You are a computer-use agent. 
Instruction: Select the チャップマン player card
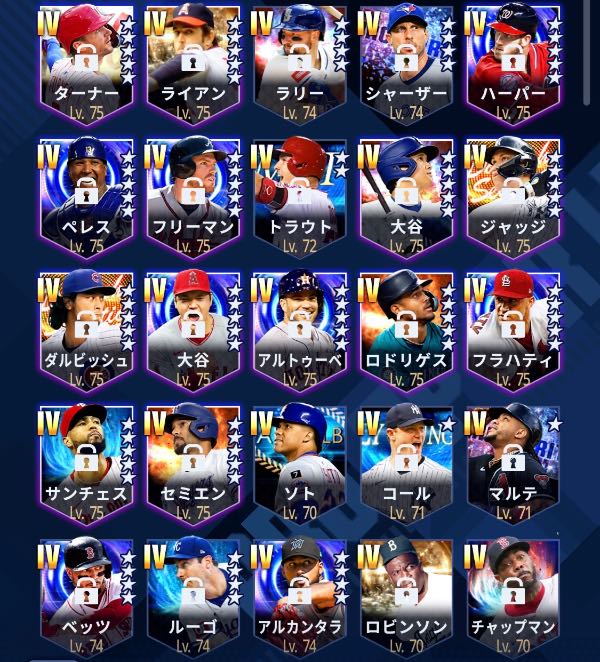(x=513, y=595)
